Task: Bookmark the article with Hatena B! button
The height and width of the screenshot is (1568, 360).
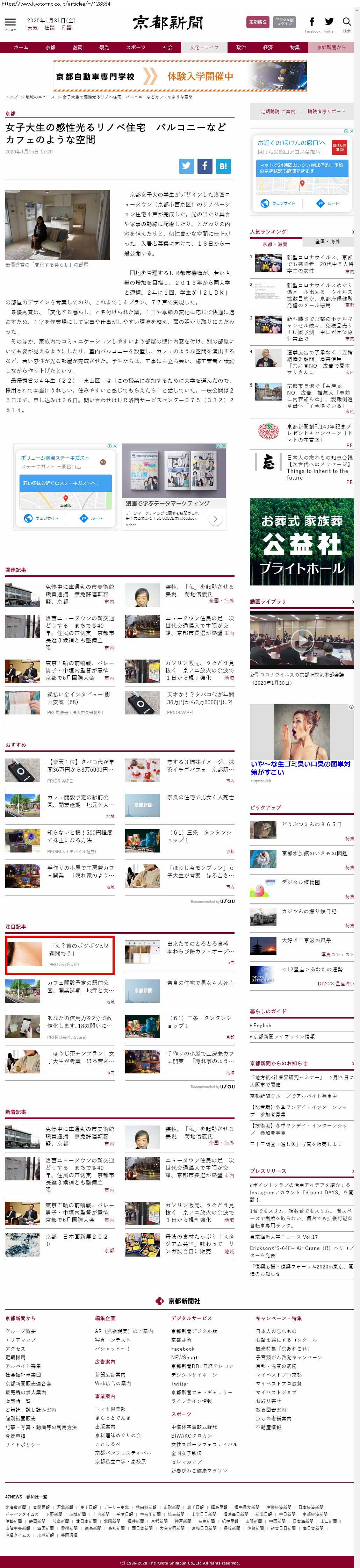Action: click(x=223, y=166)
